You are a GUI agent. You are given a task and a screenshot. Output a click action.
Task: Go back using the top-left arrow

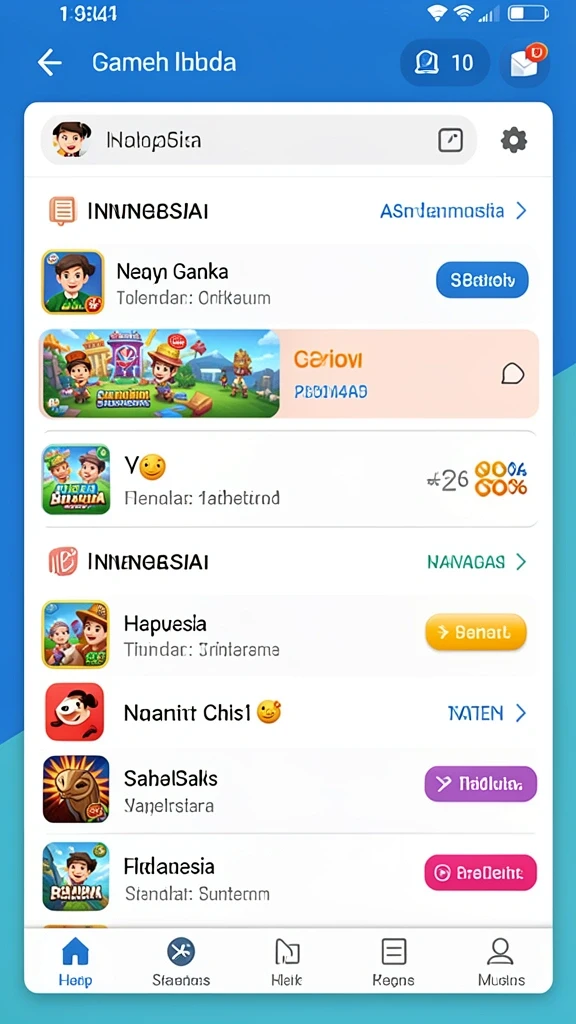click(x=49, y=63)
